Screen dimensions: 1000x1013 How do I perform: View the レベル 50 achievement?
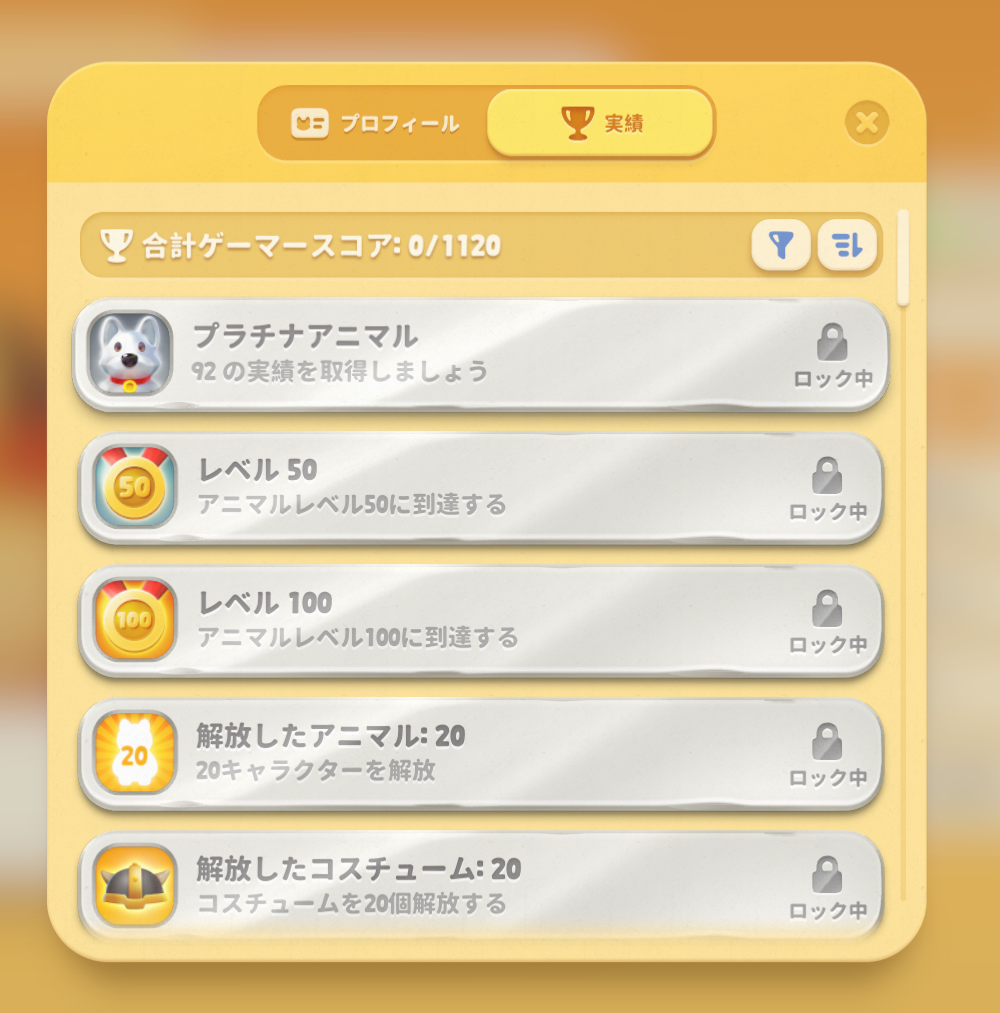(x=480, y=487)
